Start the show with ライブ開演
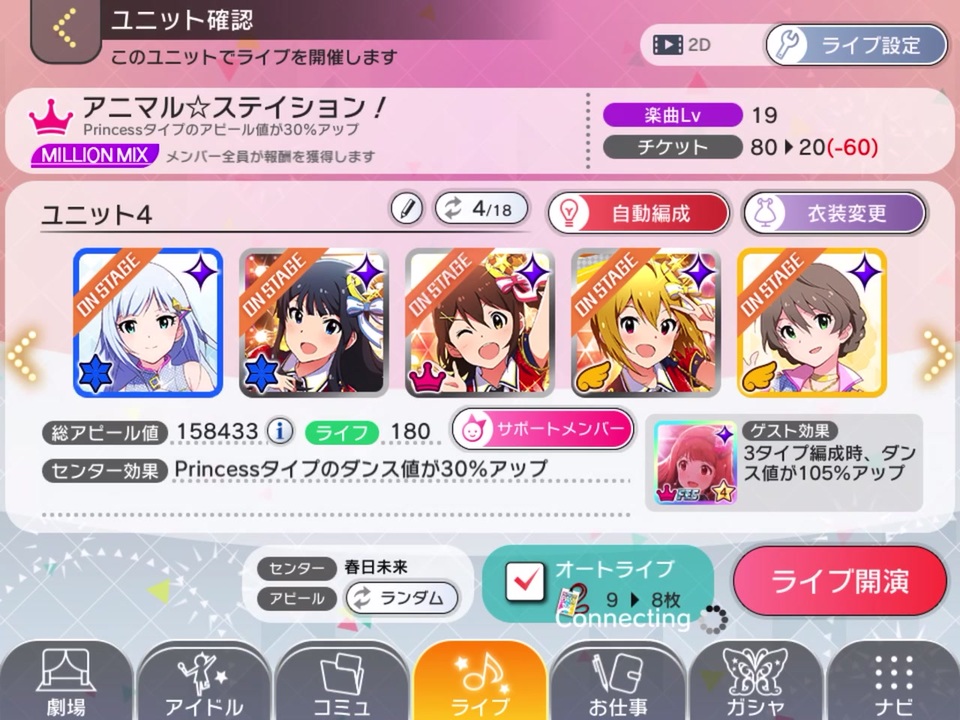Image resolution: width=960 pixels, height=720 pixels. [x=839, y=582]
